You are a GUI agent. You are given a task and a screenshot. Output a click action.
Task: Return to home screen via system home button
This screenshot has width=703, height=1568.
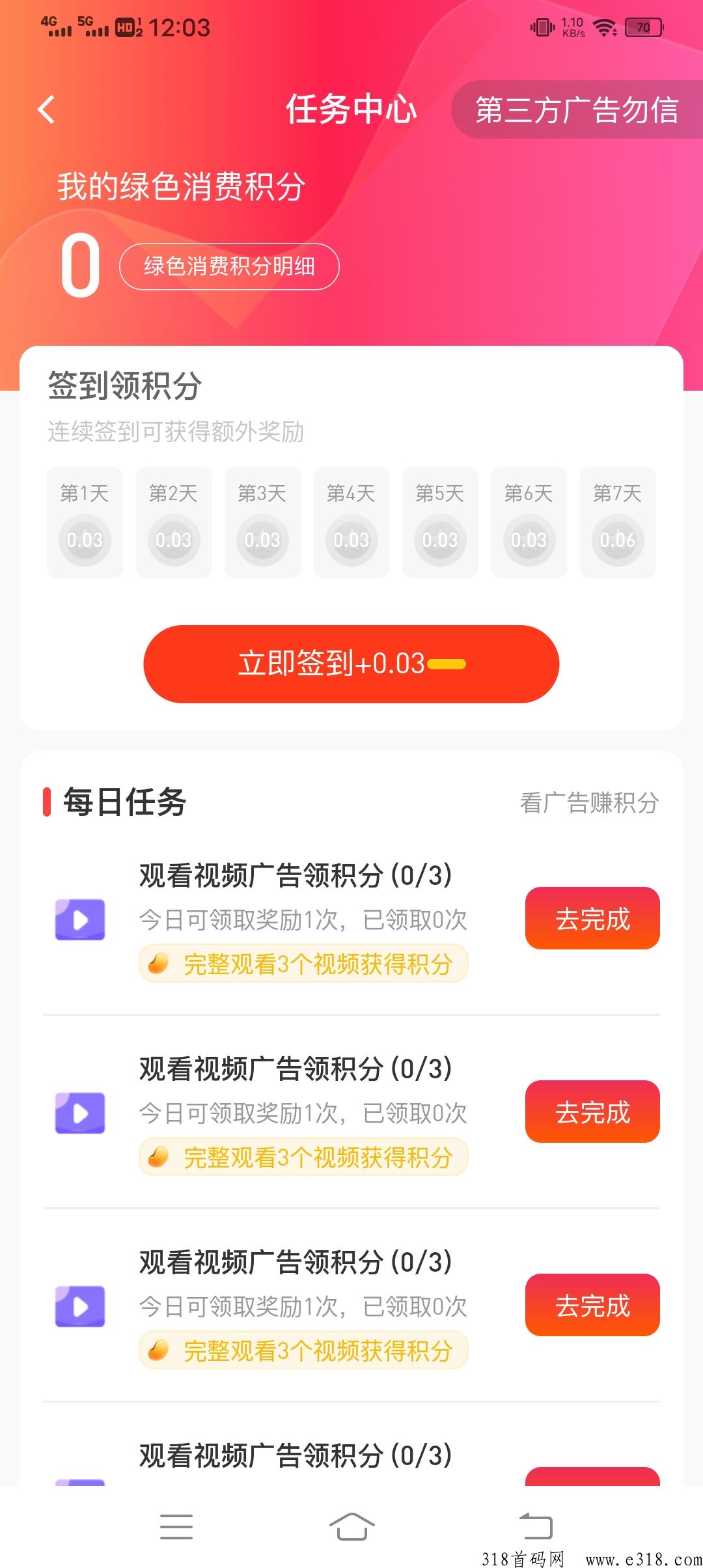[351, 1526]
